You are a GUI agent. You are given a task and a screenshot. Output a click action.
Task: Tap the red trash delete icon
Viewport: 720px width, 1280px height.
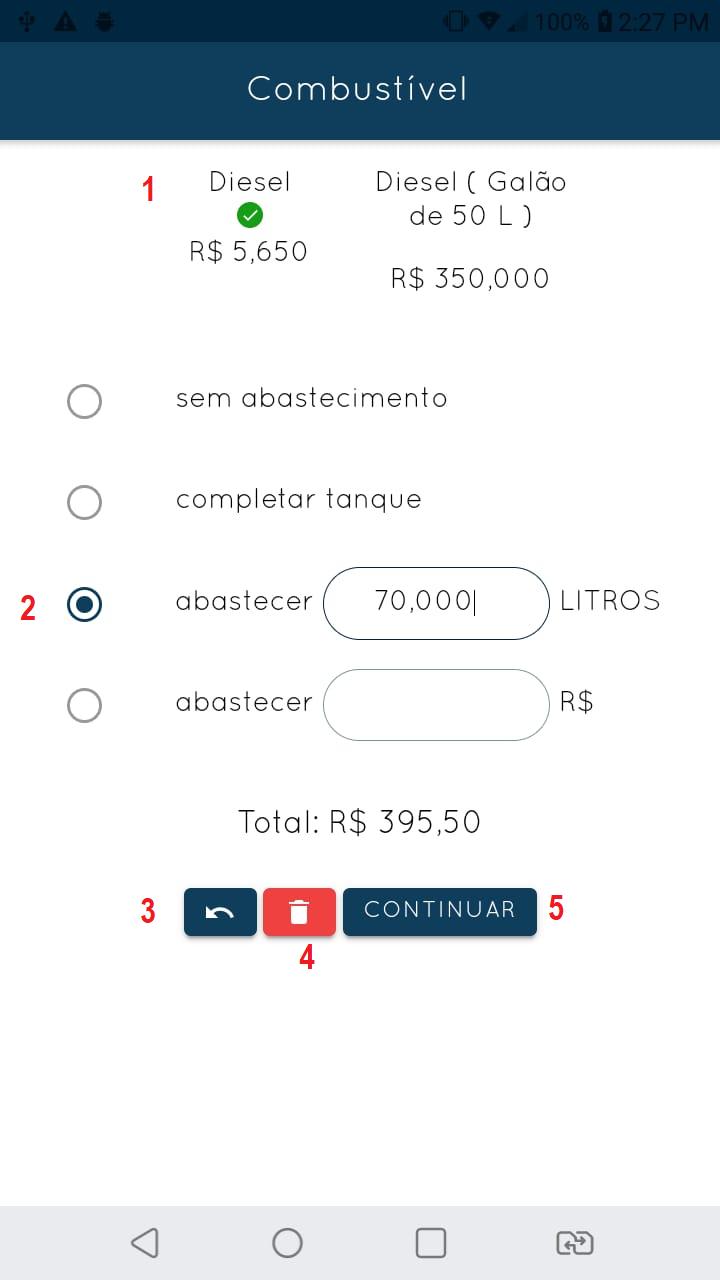299,911
